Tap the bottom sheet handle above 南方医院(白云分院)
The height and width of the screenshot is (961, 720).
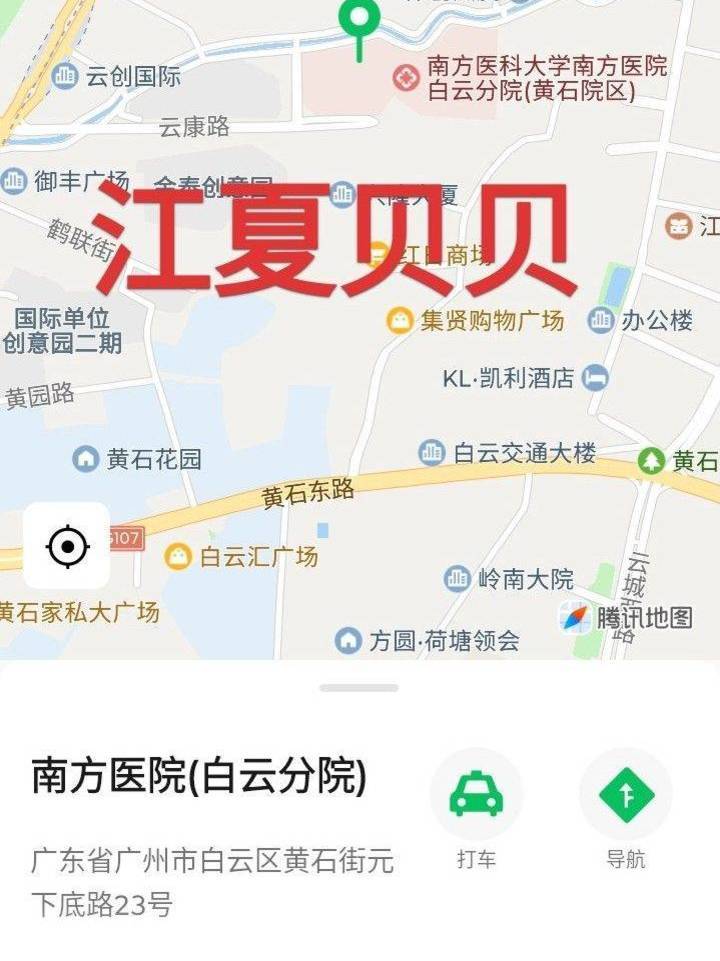coord(359,688)
